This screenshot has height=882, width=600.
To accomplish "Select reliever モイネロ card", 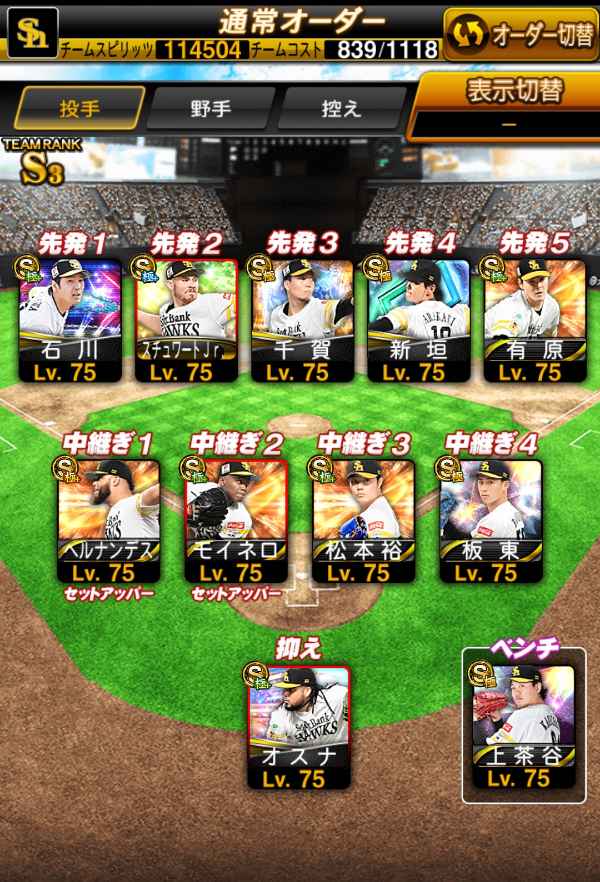I will (x=235, y=520).
